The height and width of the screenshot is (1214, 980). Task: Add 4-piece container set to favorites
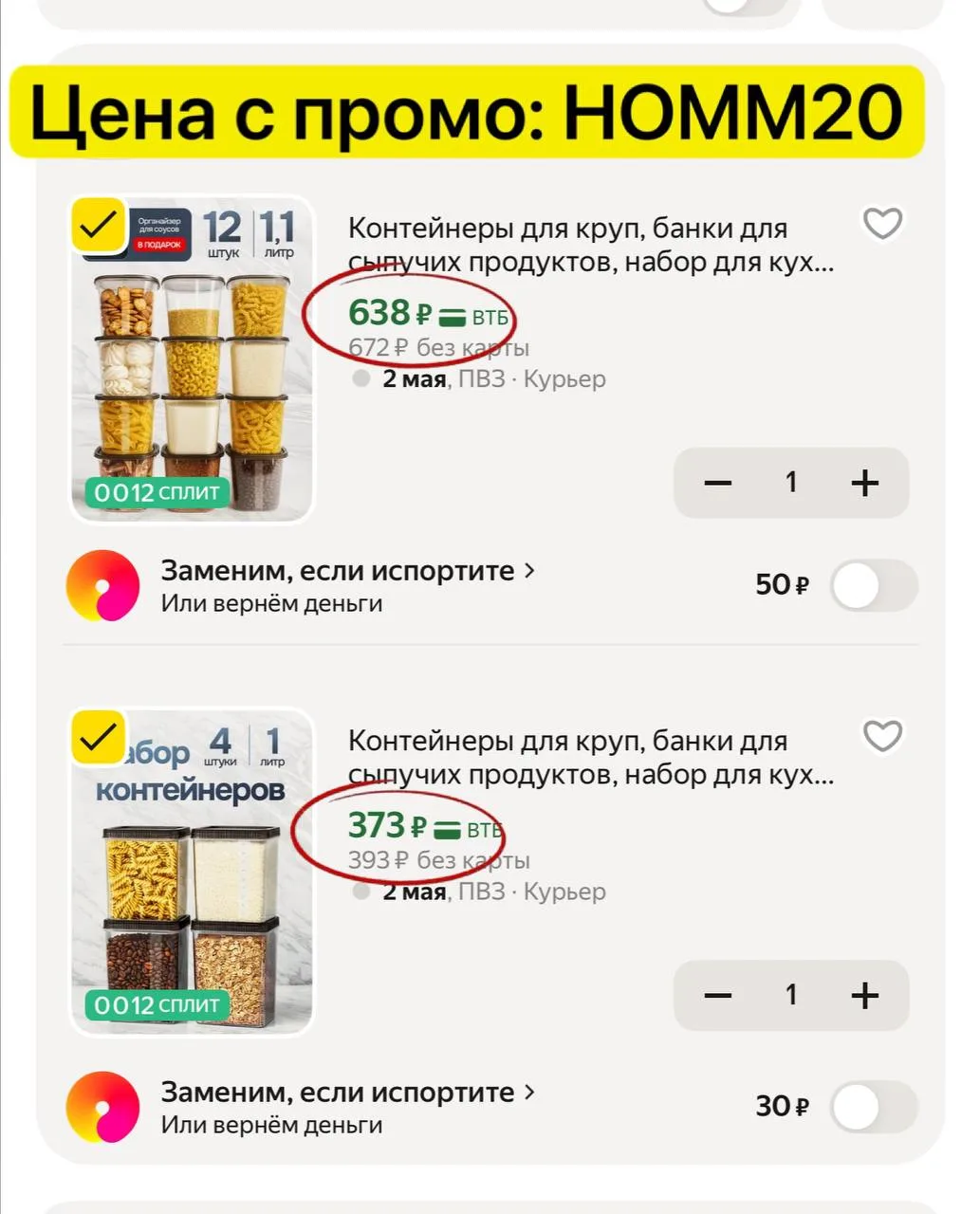pyautogui.click(x=882, y=736)
